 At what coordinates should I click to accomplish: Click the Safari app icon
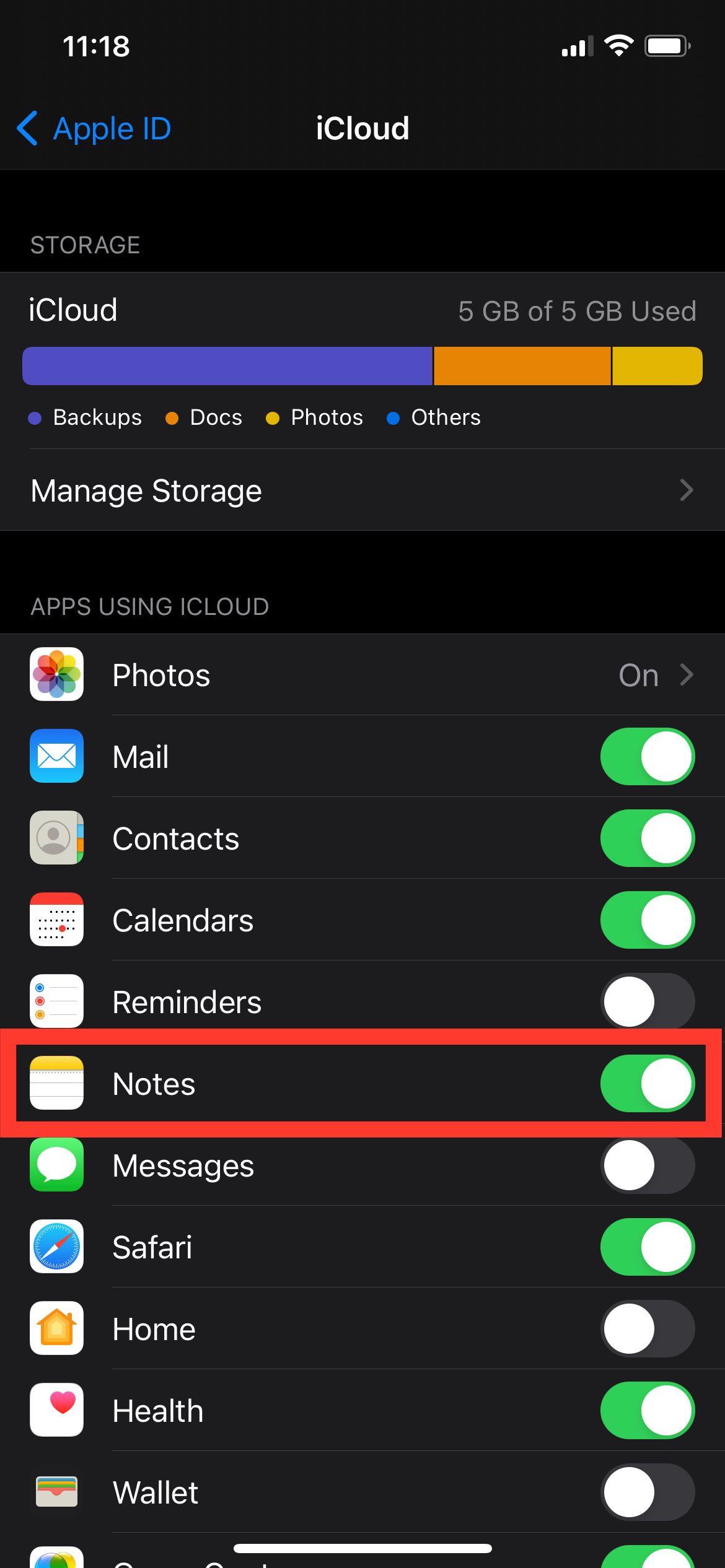point(56,1247)
